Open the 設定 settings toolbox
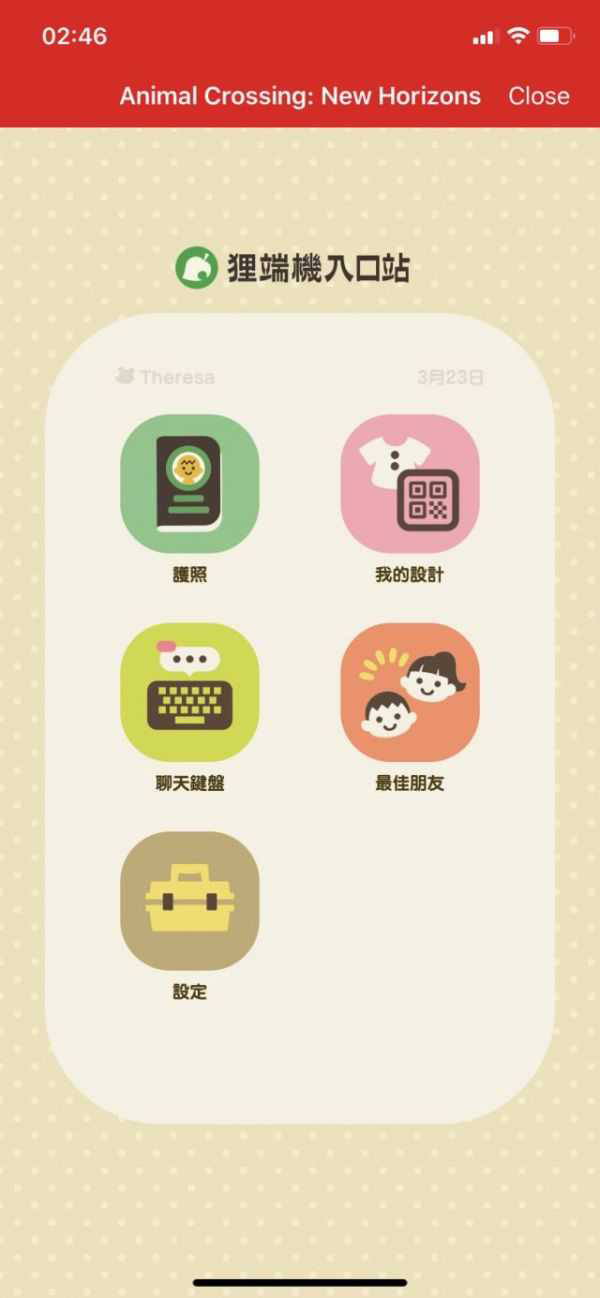This screenshot has height=1298, width=600. click(x=189, y=900)
